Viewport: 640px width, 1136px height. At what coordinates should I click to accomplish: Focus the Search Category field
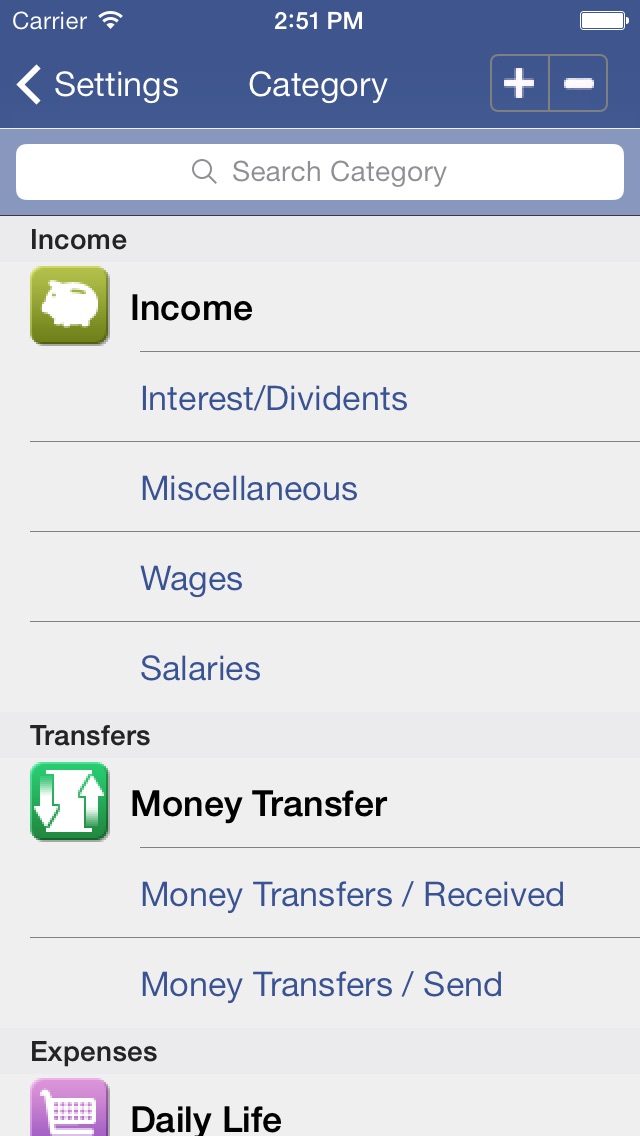coord(320,172)
